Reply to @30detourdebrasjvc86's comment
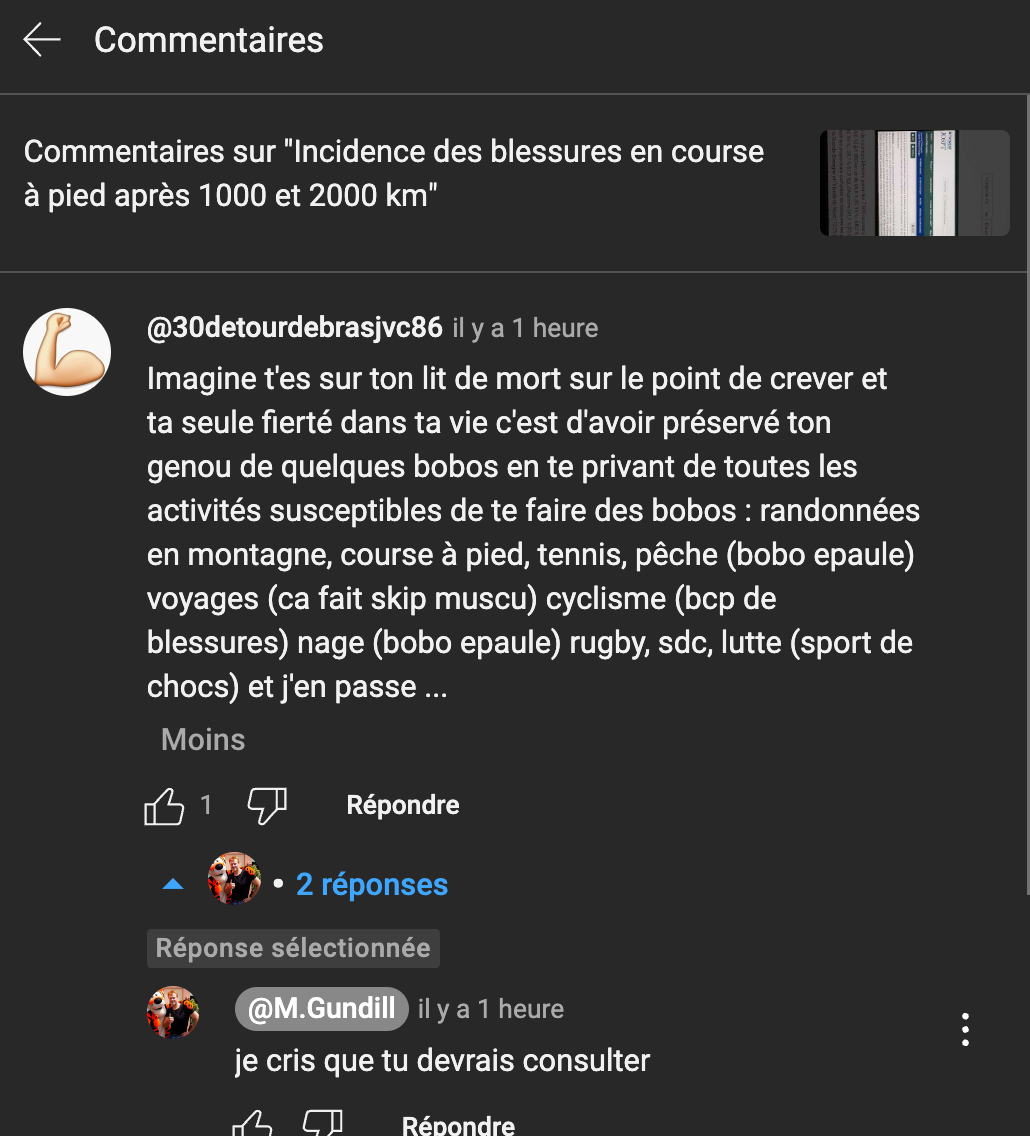Image resolution: width=1030 pixels, height=1136 pixels. [x=402, y=806]
